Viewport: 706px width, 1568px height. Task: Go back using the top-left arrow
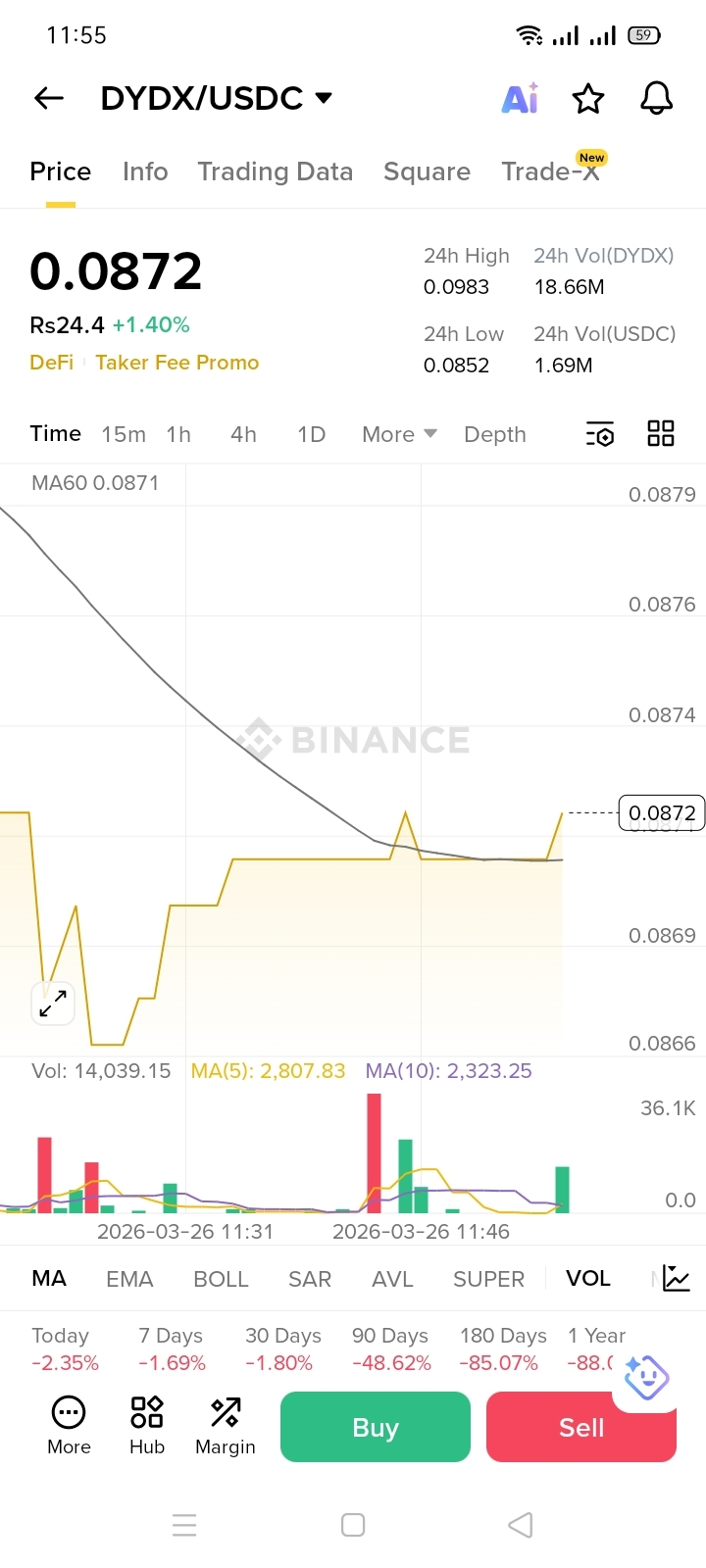[49, 98]
